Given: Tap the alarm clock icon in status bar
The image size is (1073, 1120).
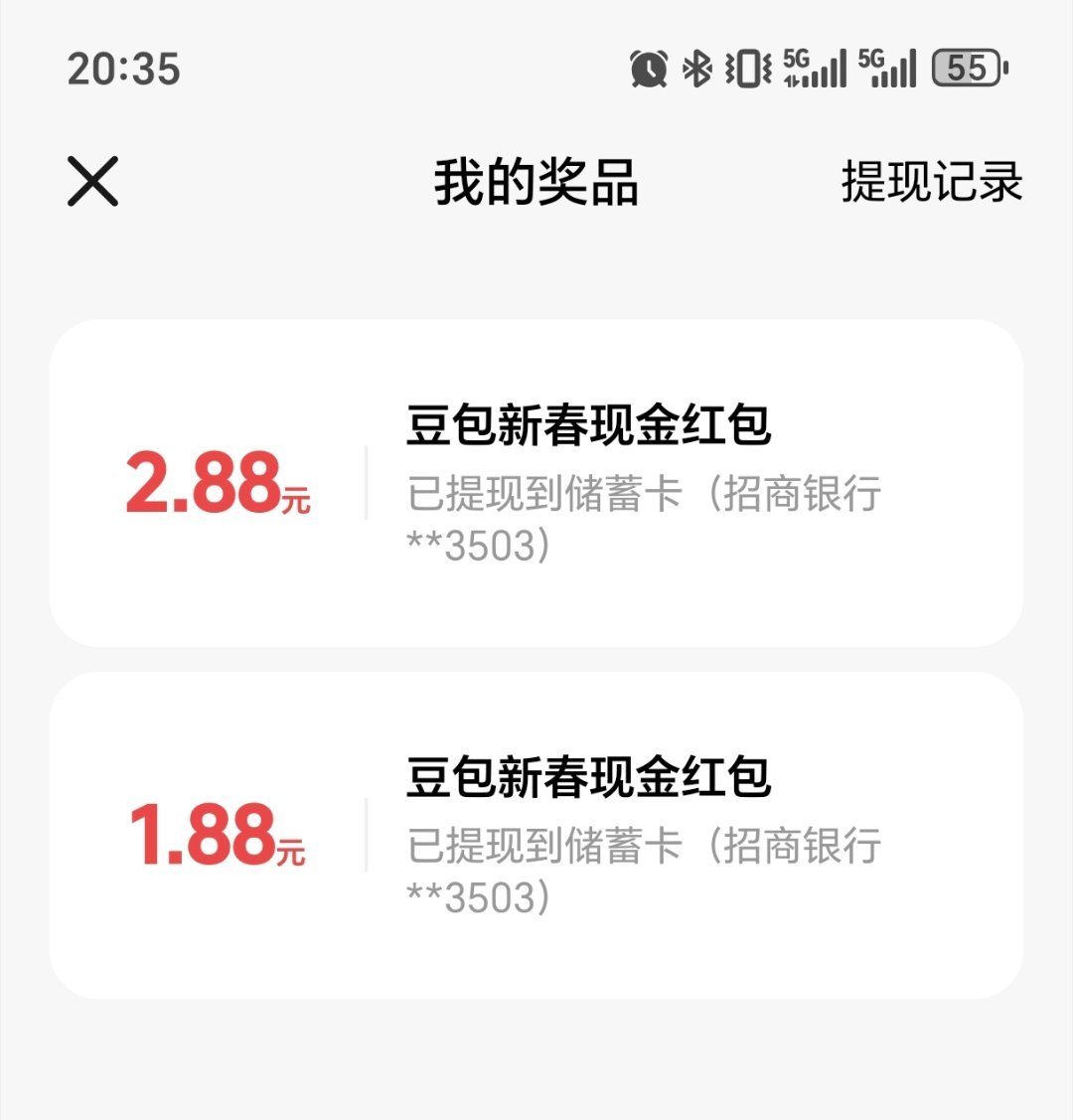Looking at the screenshot, I should pos(647,70).
